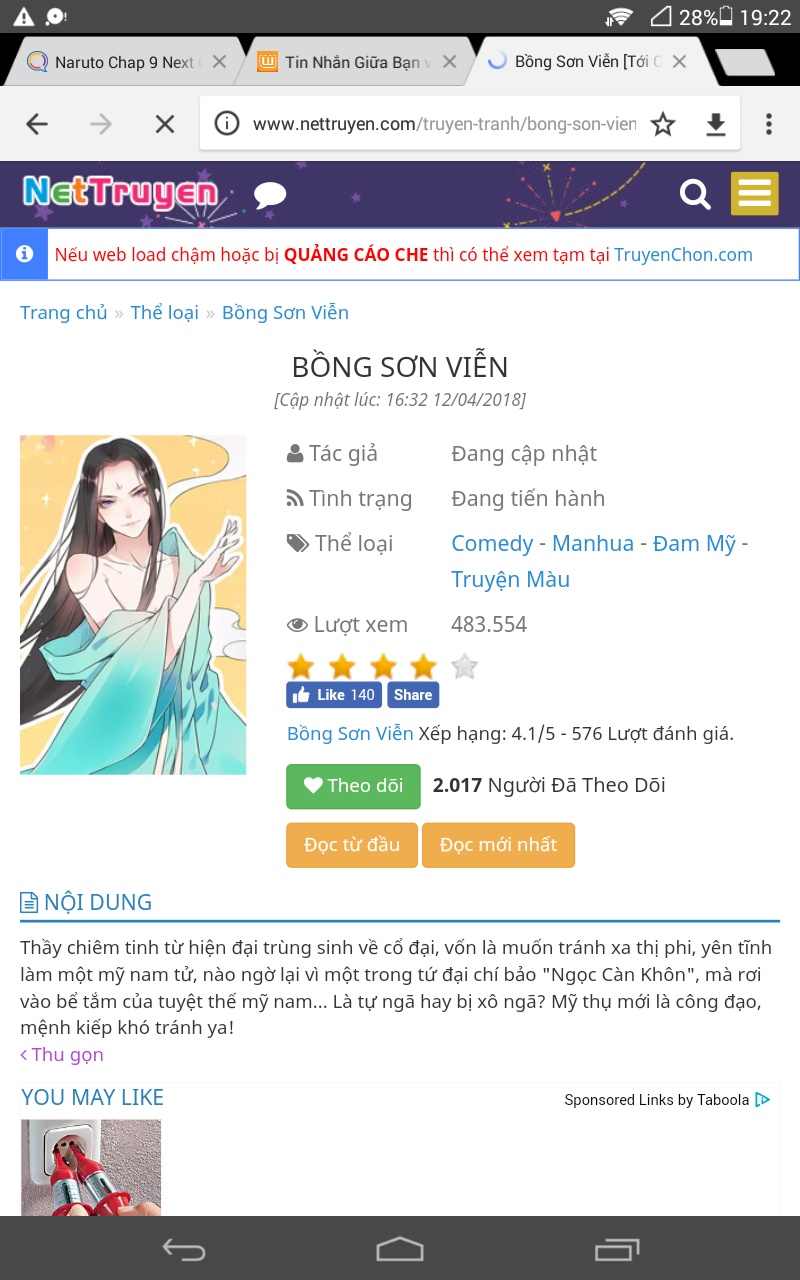
Task: Open the browser overflow menu
Action: 768,124
